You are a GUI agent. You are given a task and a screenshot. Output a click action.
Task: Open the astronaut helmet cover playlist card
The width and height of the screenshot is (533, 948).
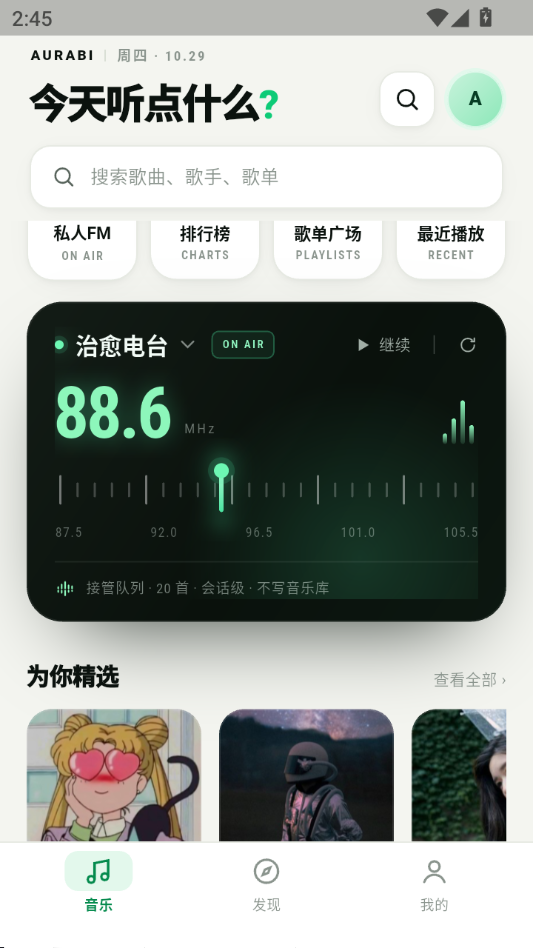[306, 775]
